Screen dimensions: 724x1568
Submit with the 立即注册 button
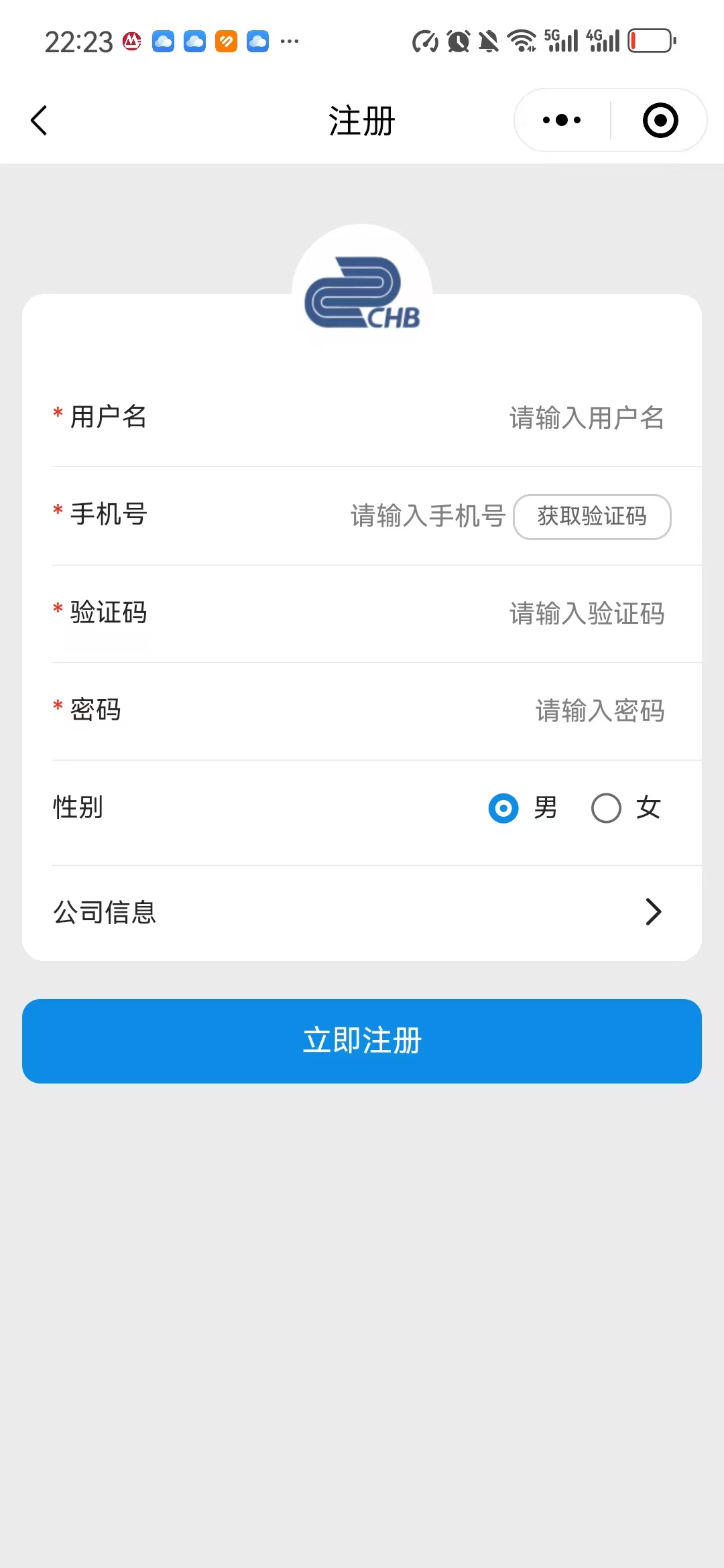tap(362, 1041)
